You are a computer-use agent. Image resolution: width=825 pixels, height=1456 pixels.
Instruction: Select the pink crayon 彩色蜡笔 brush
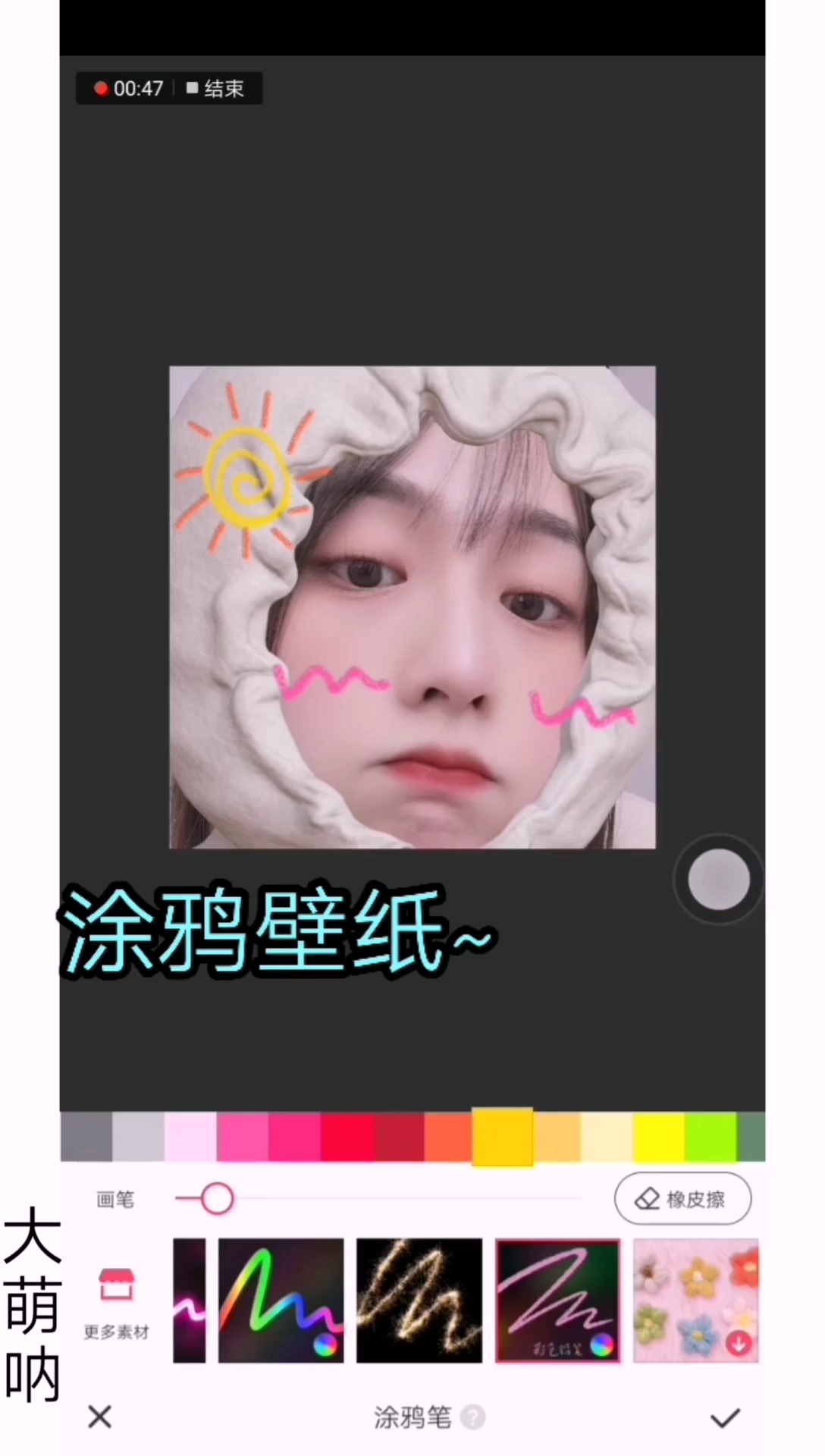pos(557,1301)
